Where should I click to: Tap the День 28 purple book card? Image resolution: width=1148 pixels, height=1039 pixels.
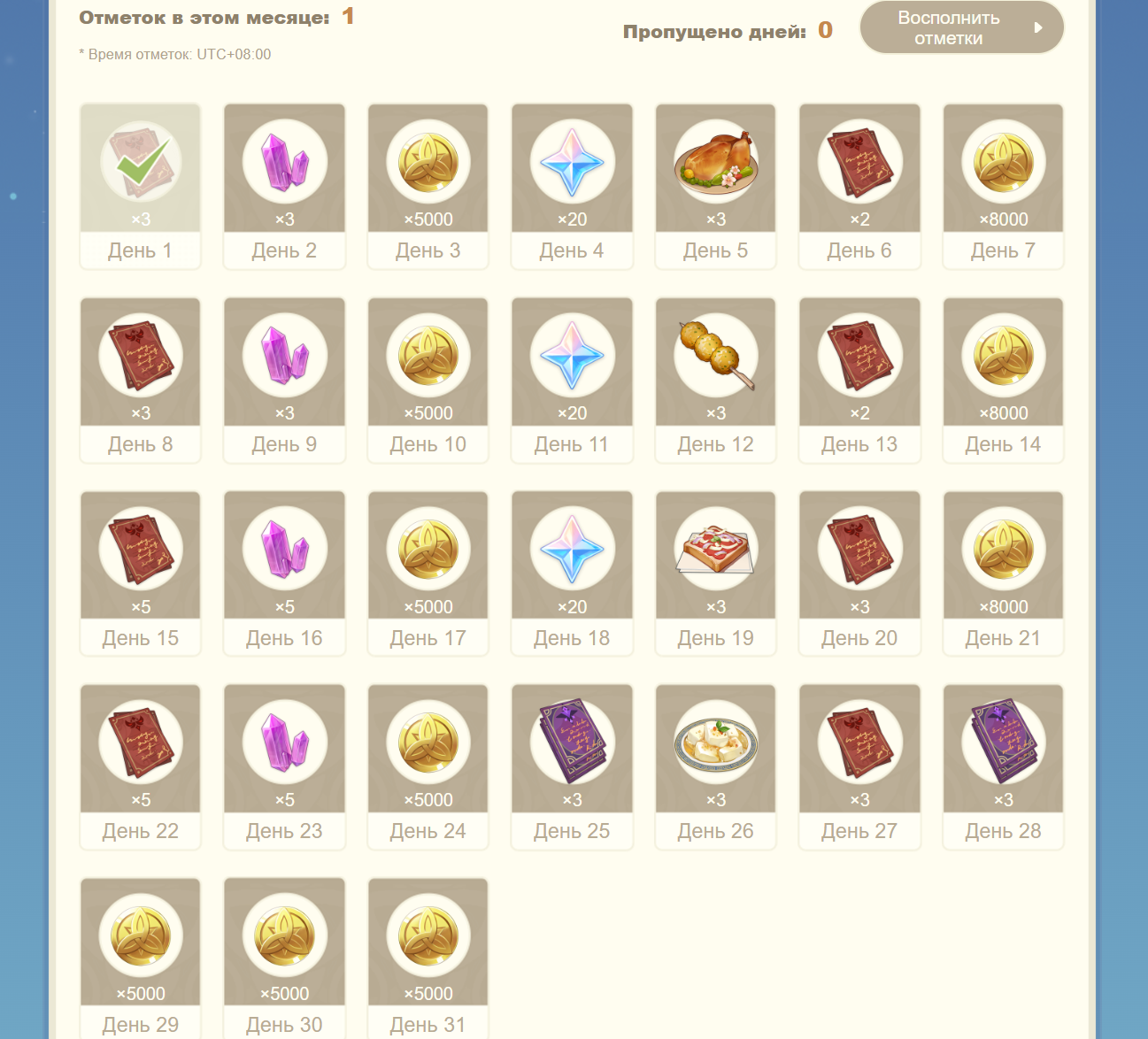(x=1004, y=766)
